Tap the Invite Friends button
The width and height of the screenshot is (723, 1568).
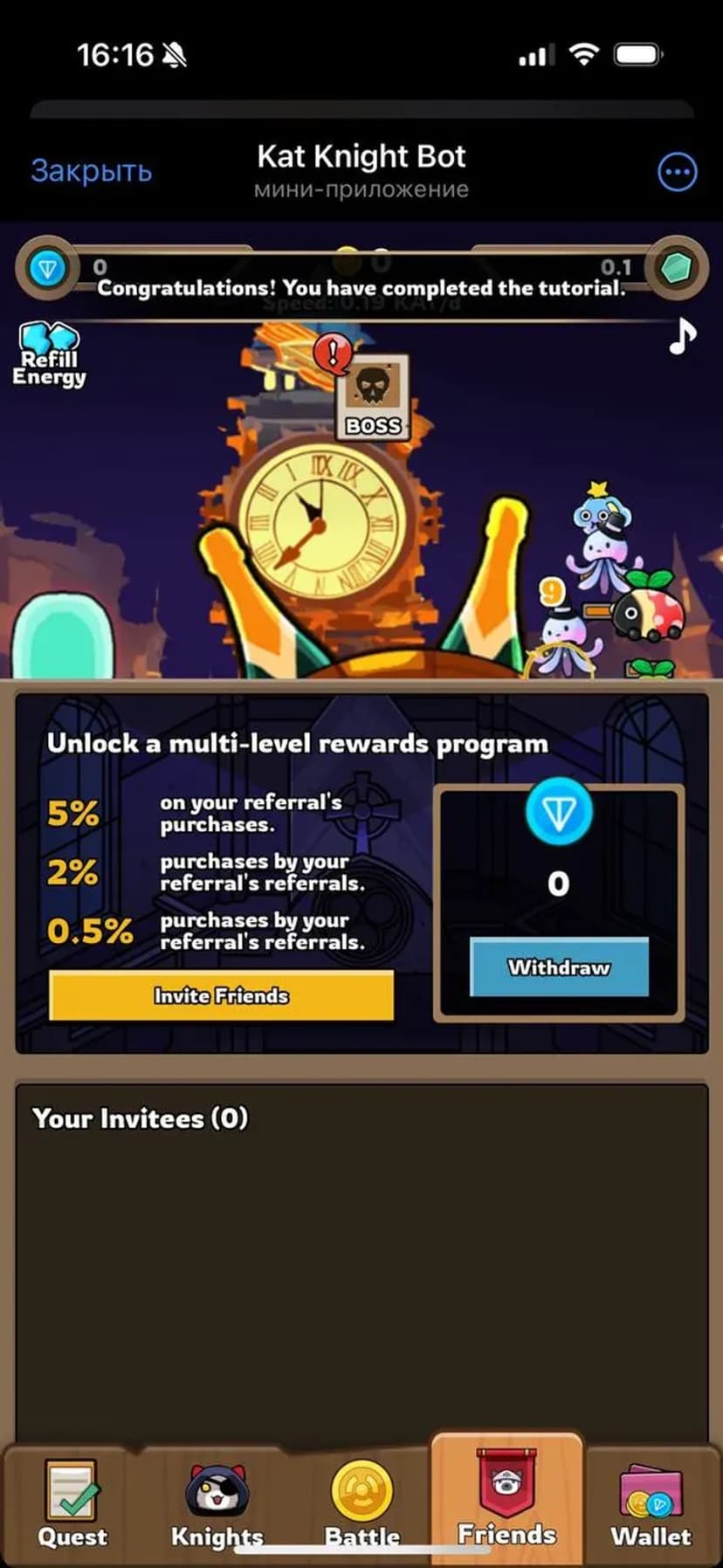(221, 995)
